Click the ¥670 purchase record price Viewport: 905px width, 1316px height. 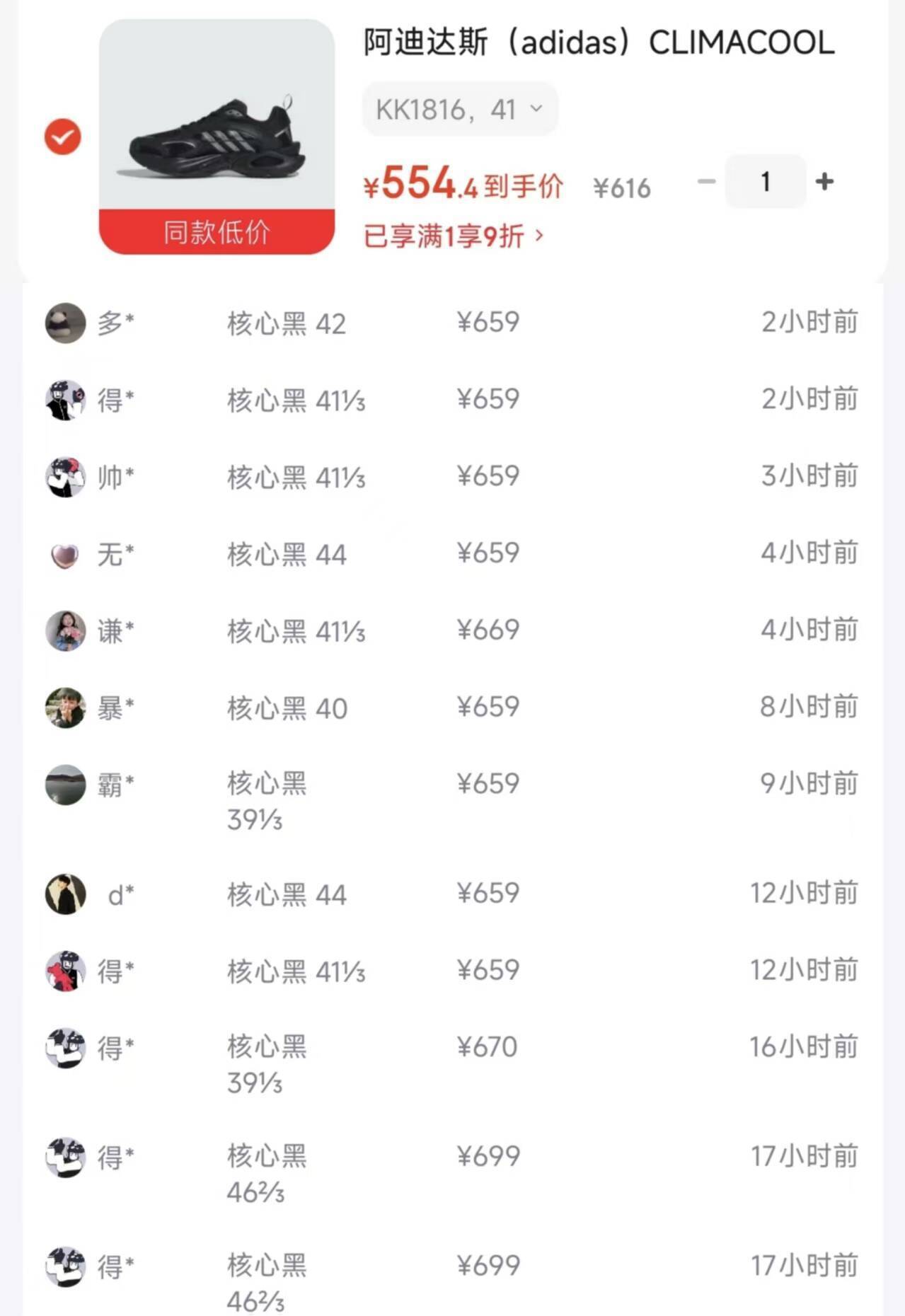pos(488,1046)
